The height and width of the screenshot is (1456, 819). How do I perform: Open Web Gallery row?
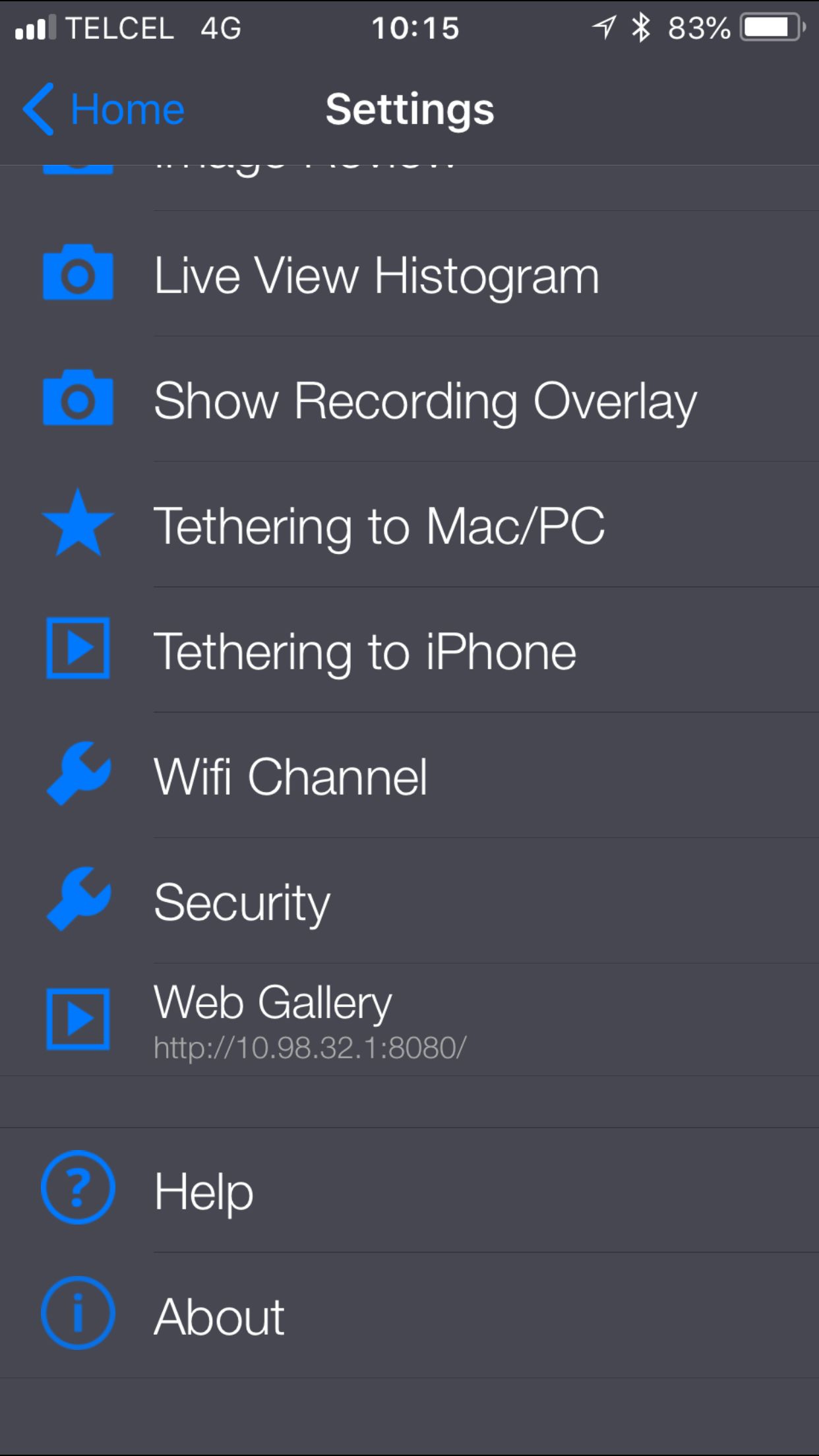[409, 1019]
